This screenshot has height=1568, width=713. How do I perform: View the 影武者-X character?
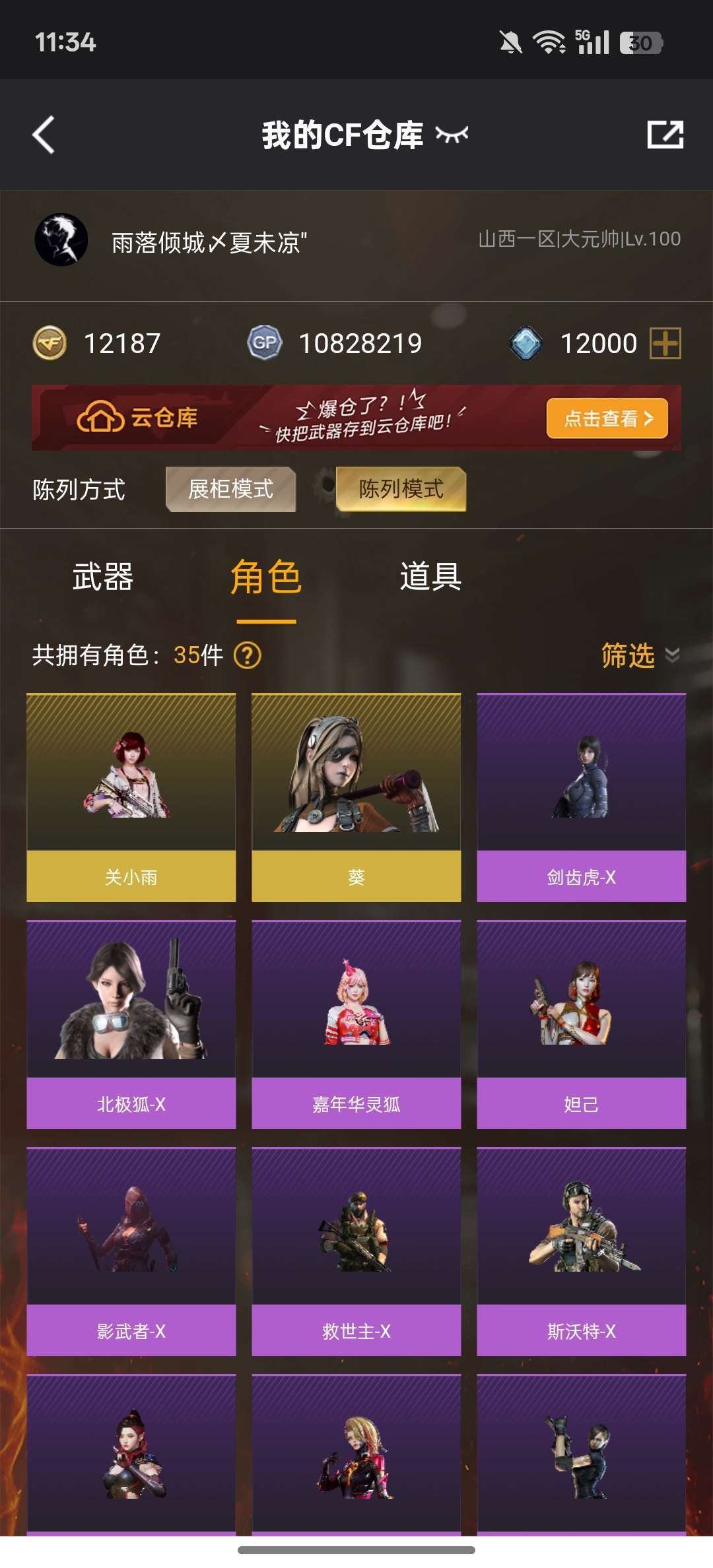131,1251
